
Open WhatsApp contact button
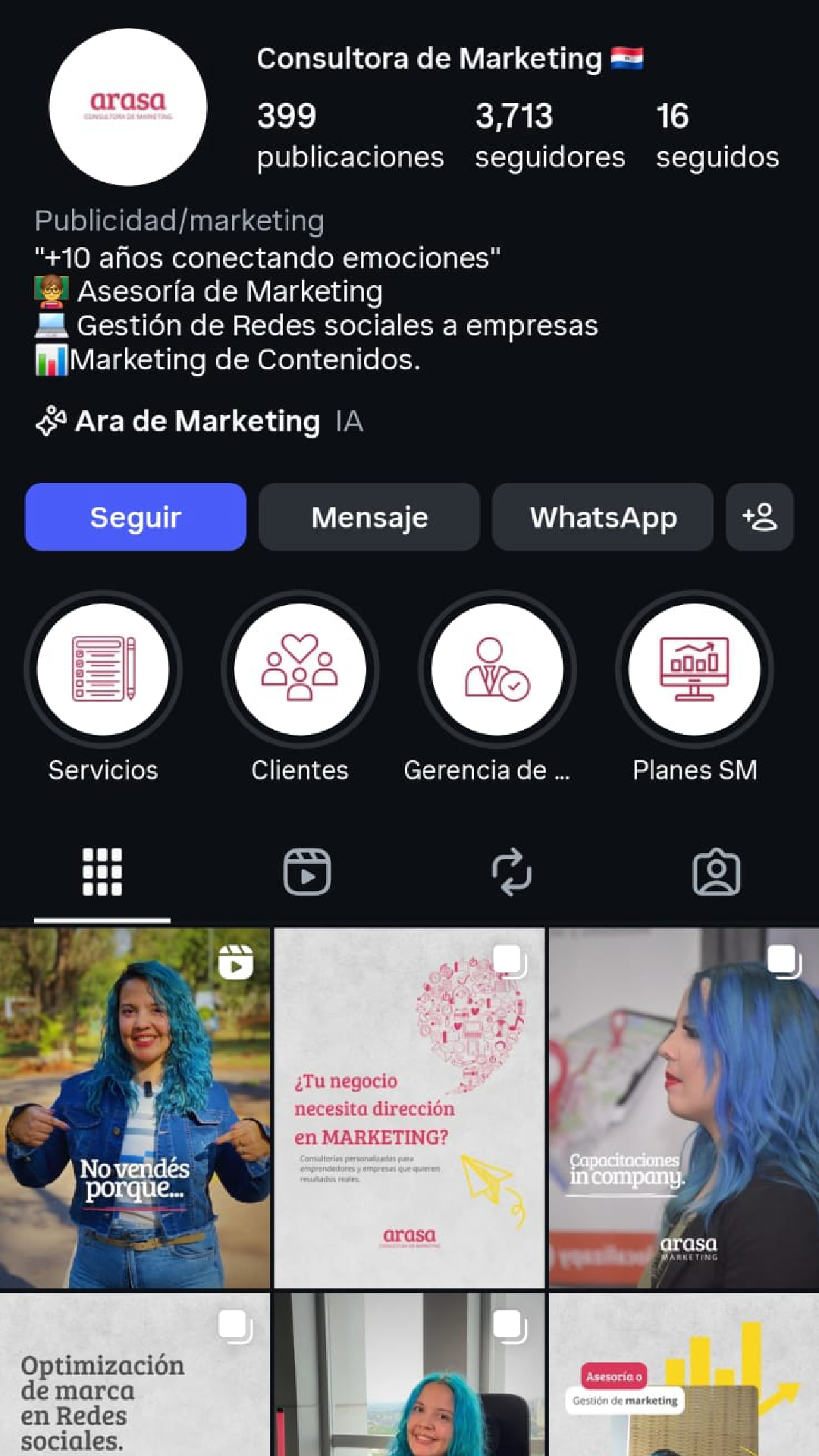[x=603, y=516]
